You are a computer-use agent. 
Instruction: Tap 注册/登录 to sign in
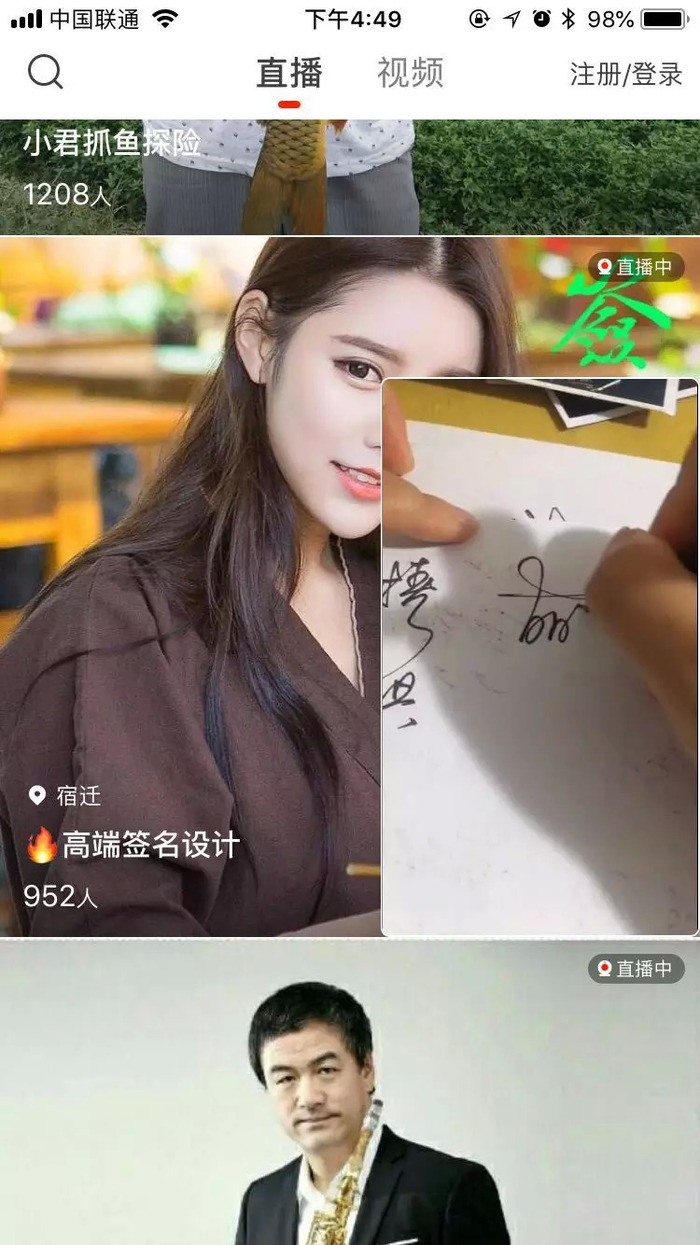point(626,74)
